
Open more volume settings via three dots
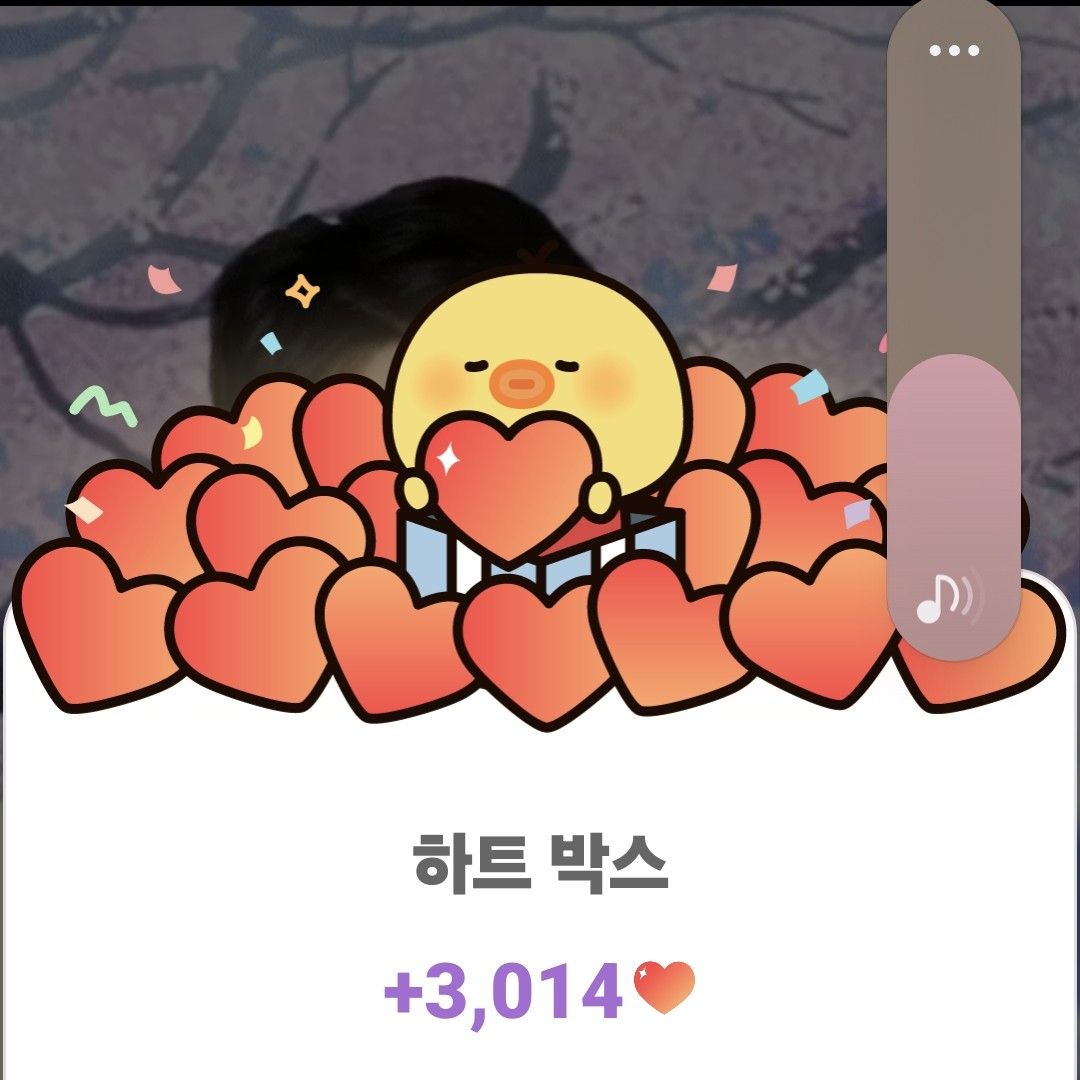[x=953, y=51]
